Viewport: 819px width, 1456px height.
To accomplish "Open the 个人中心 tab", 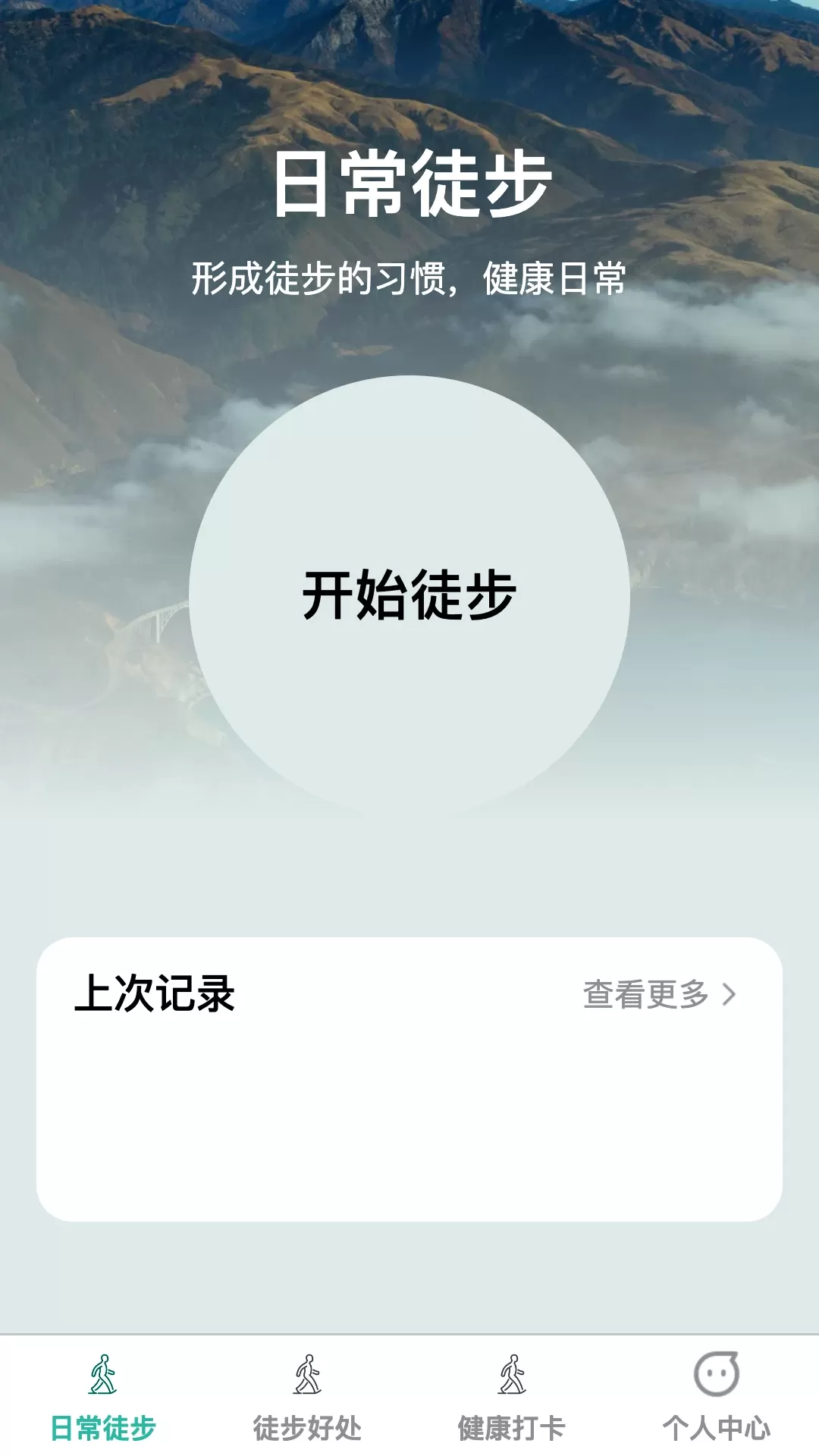I will (x=717, y=1397).
